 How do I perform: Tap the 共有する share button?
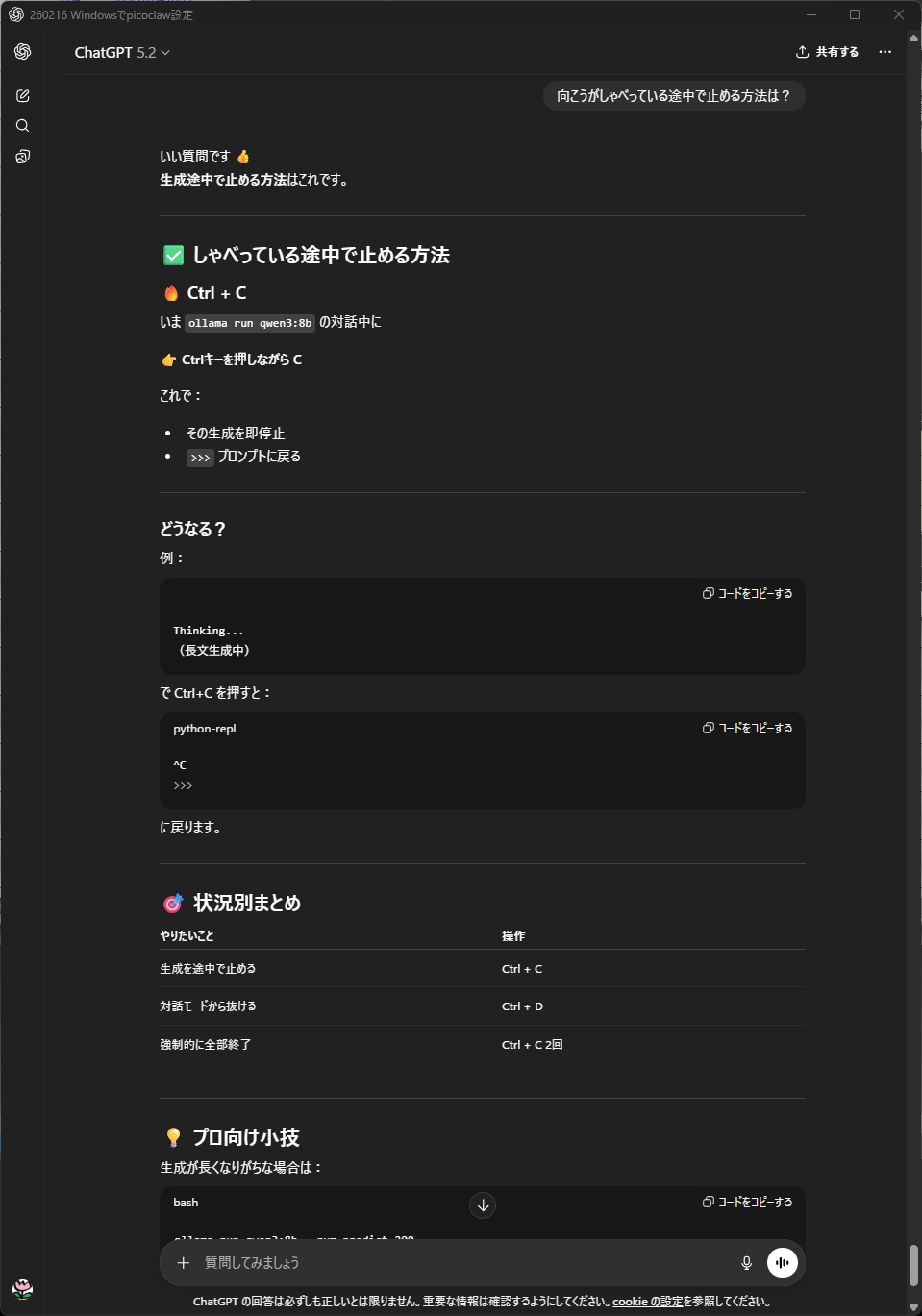click(827, 52)
